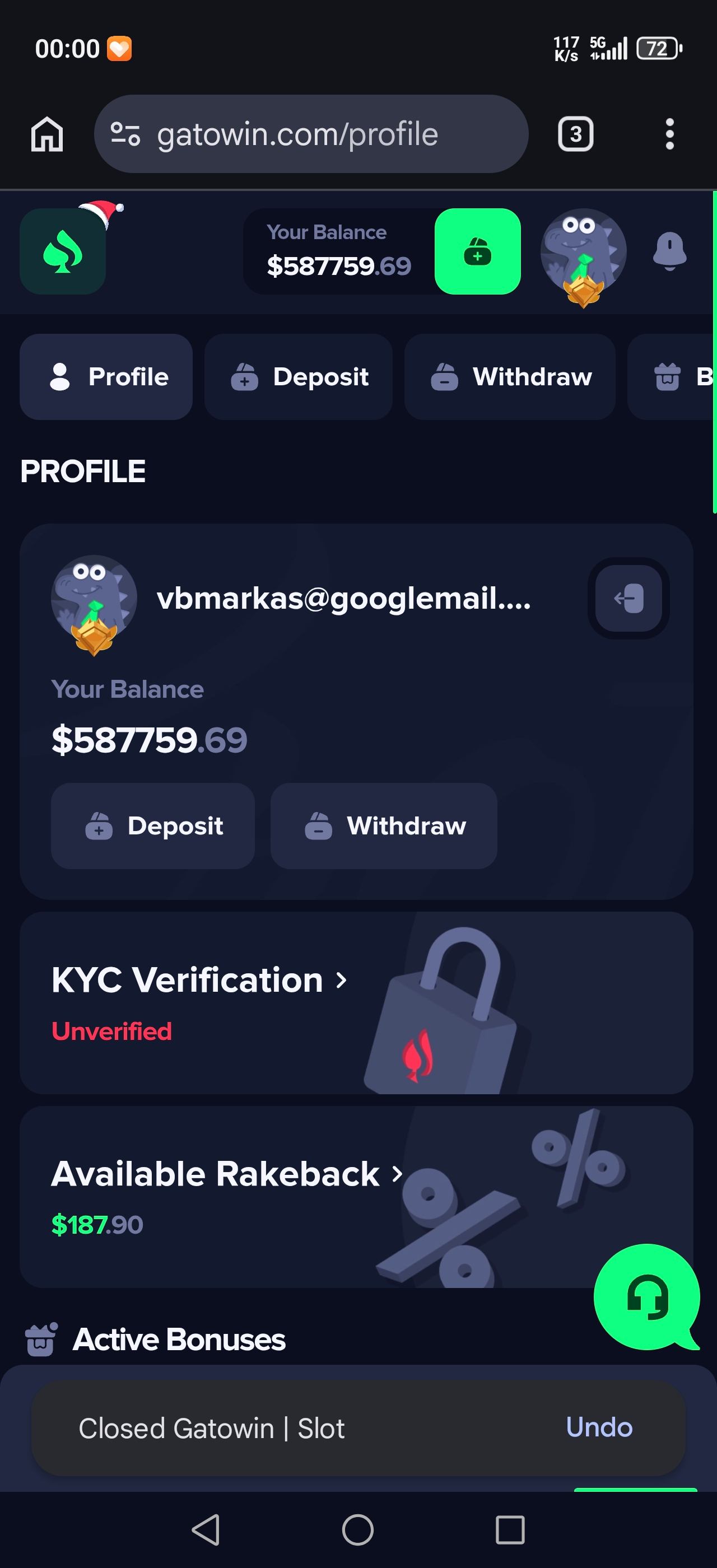Switch to the Profile tab

pos(106,377)
